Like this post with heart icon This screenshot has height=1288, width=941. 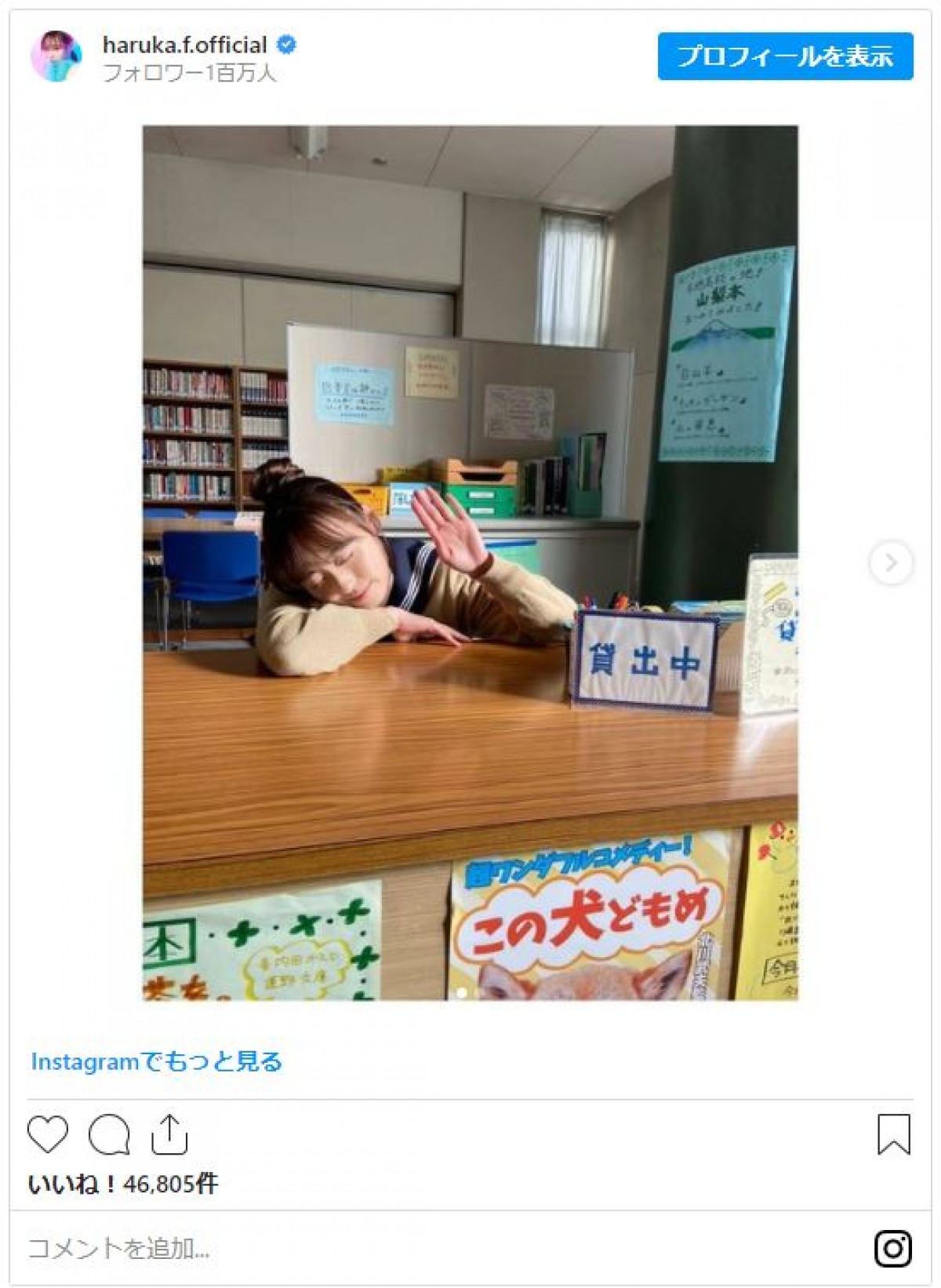[x=48, y=1134]
